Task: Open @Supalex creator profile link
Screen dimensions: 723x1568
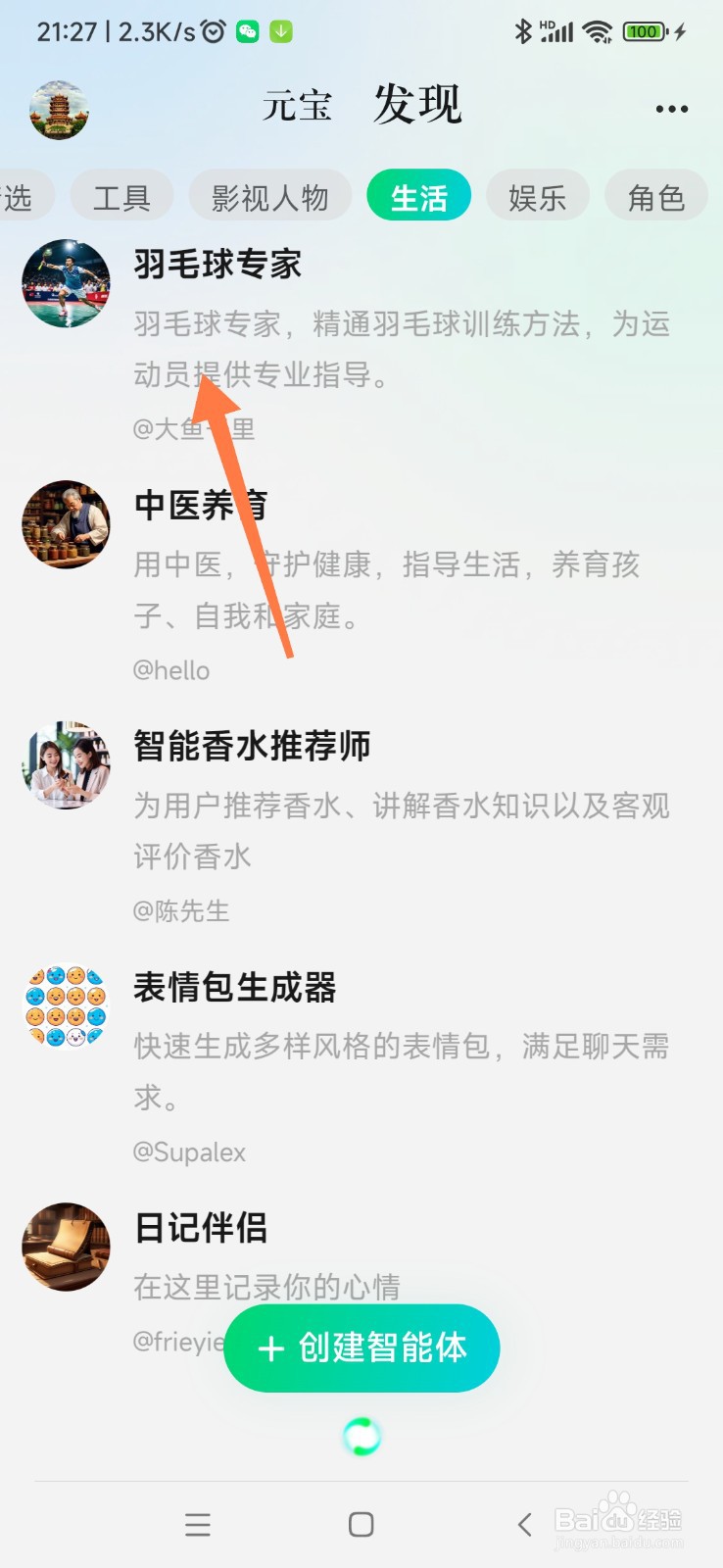Action: click(188, 1151)
